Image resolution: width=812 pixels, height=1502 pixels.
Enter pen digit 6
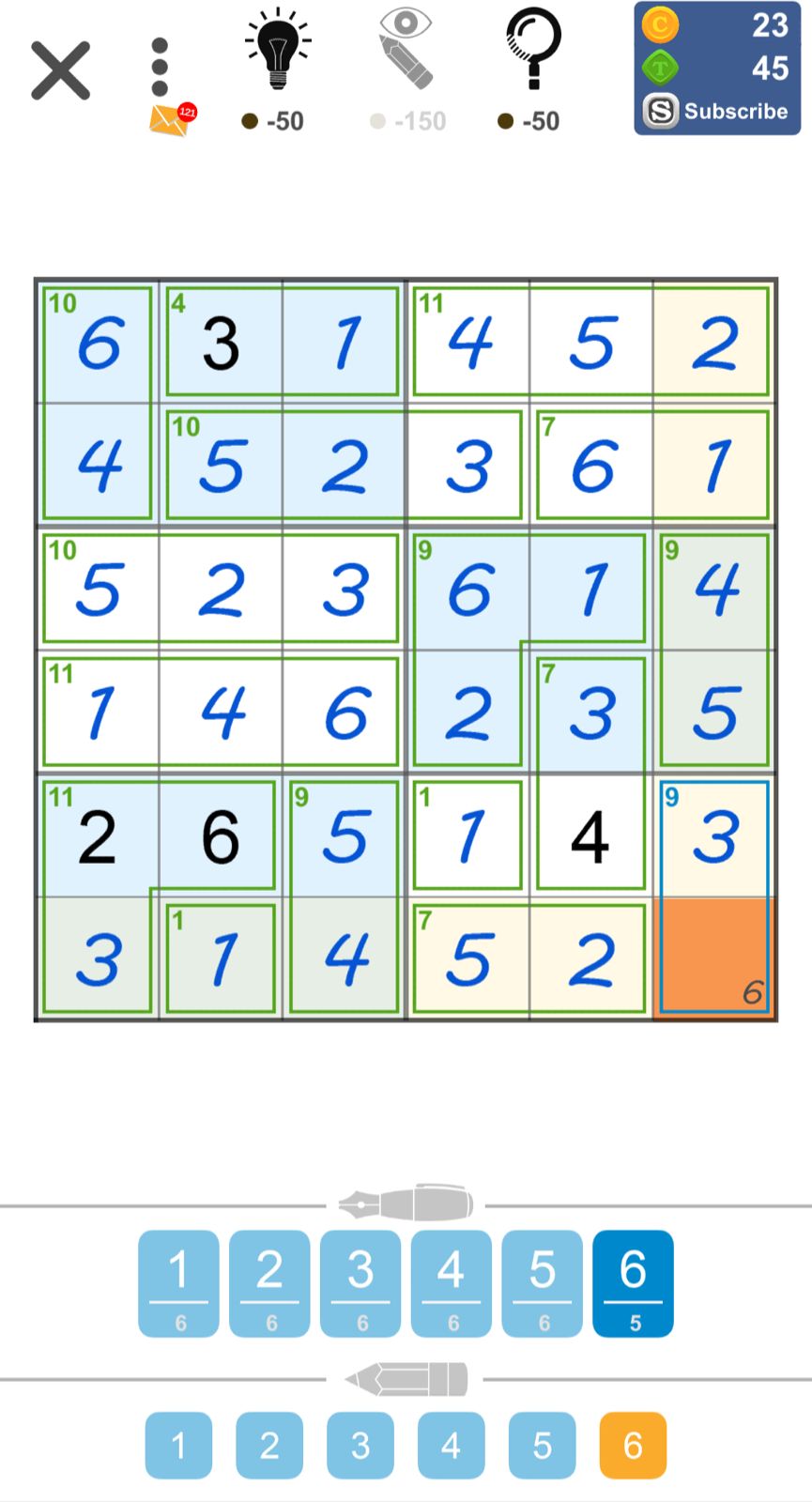pos(633,1283)
